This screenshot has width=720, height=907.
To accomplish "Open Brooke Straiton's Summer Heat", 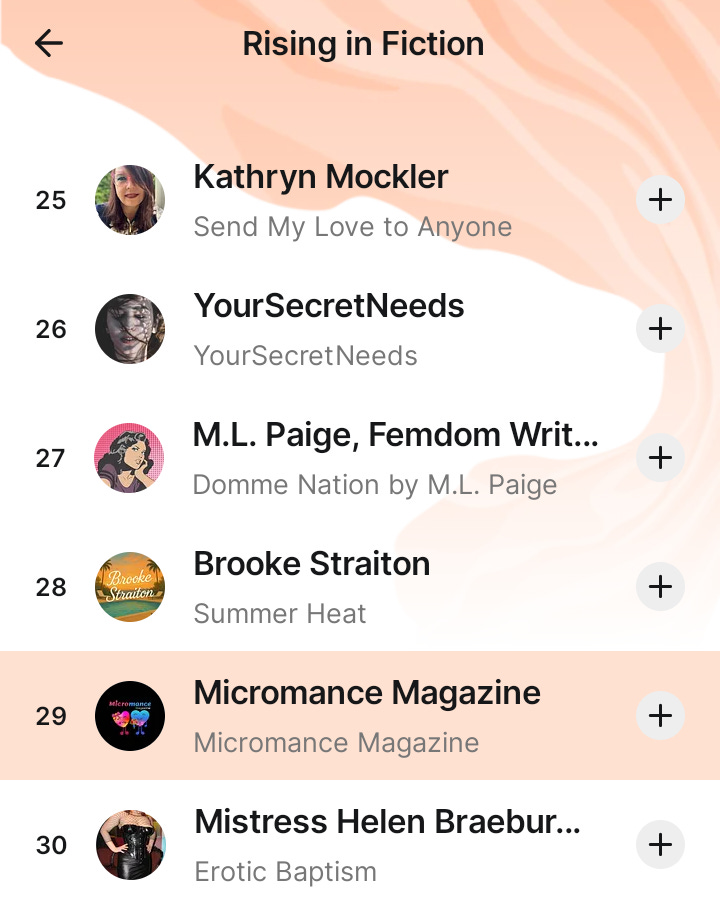I will pos(311,587).
